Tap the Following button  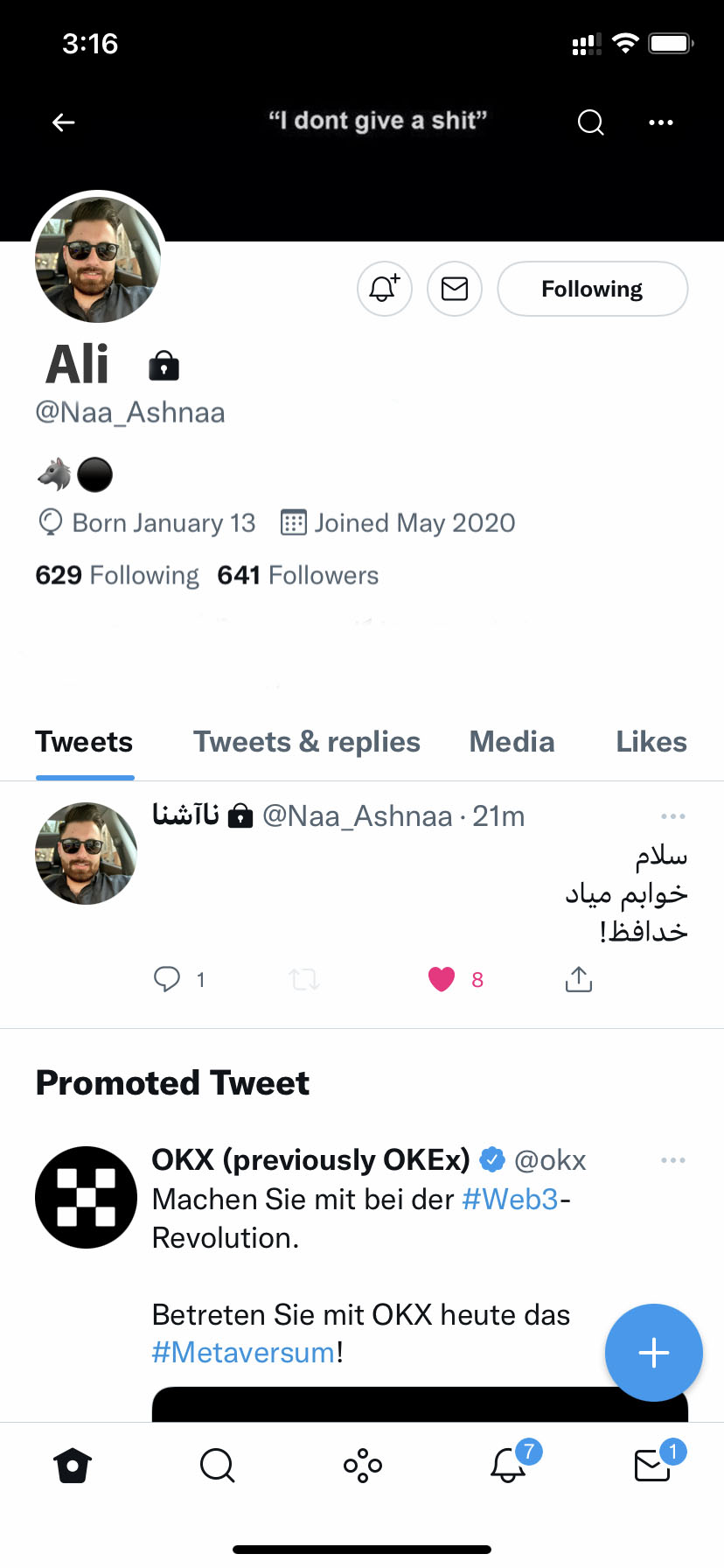click(592, 289)
